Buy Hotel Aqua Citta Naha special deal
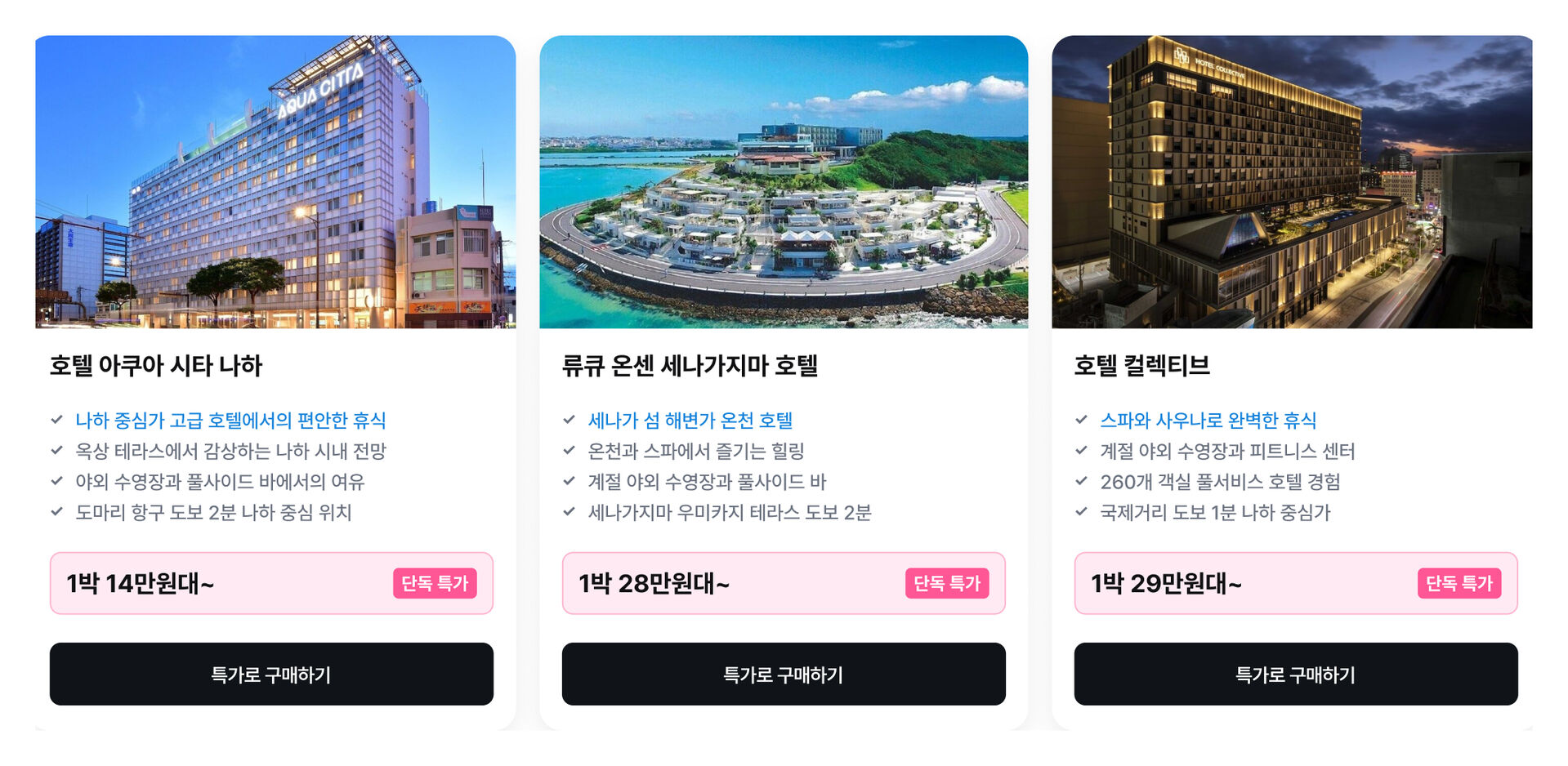Viewport: 1568px width, 766px height. coord(271,674)
